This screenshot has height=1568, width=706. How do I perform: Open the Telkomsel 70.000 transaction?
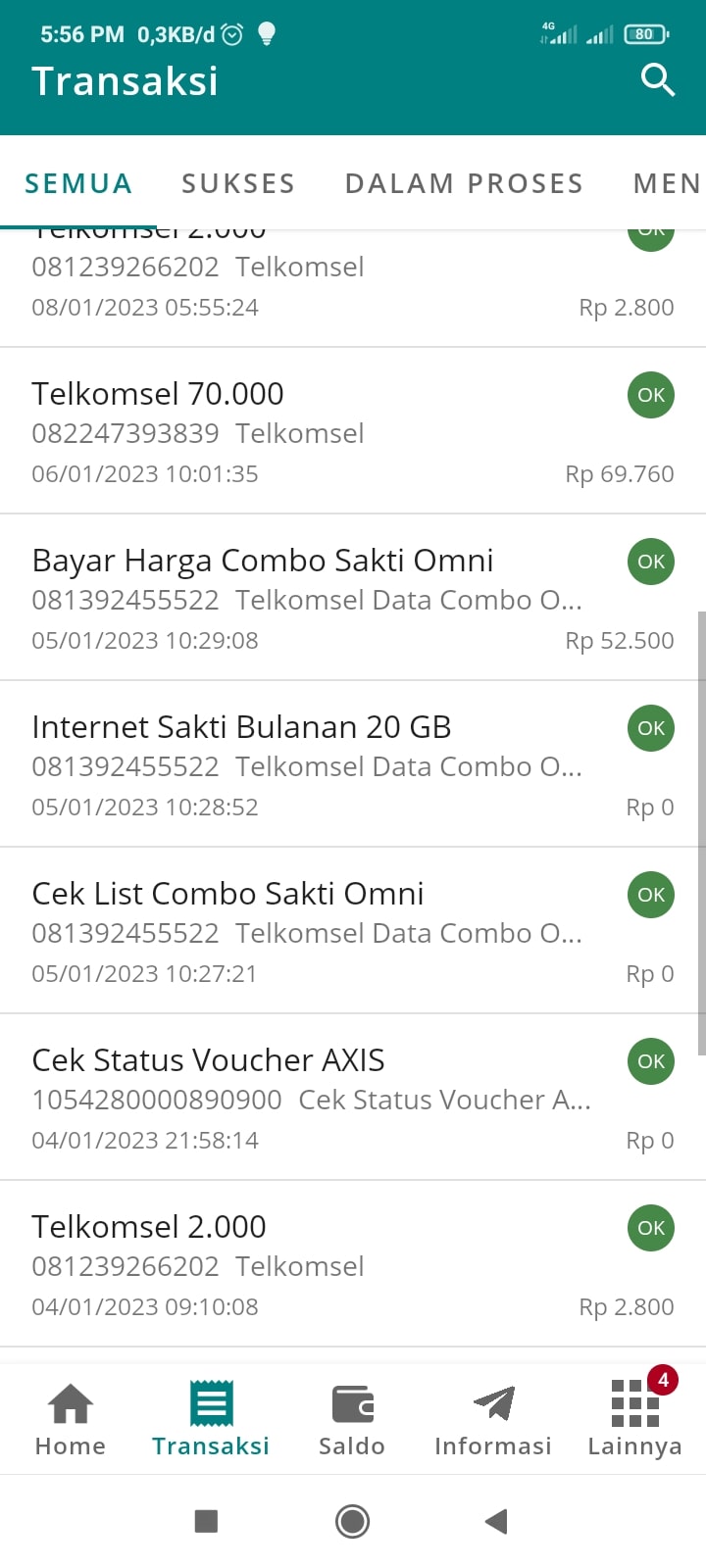(353, 431)
